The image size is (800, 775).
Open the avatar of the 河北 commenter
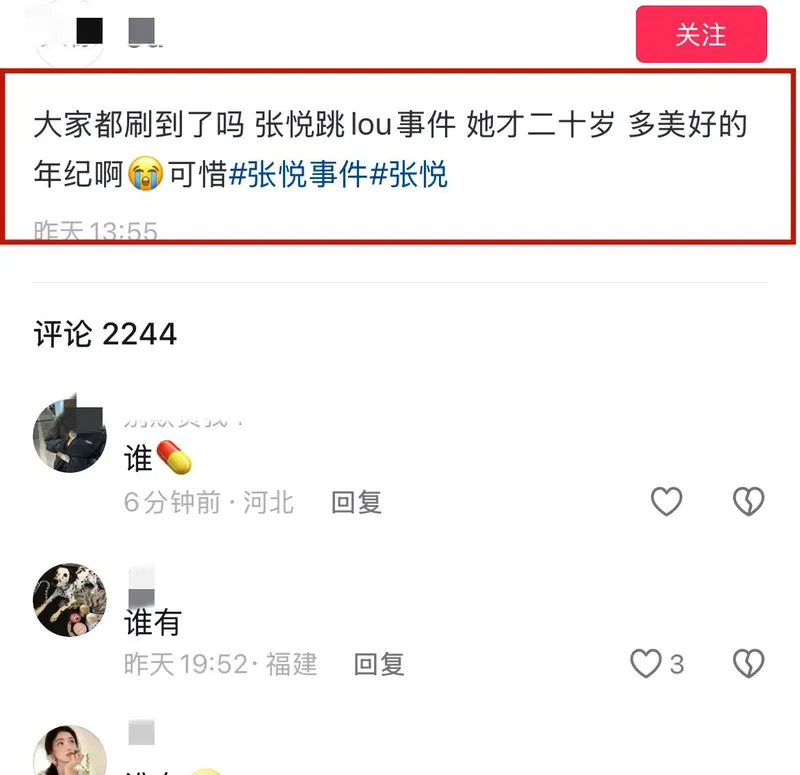[70, 436]
